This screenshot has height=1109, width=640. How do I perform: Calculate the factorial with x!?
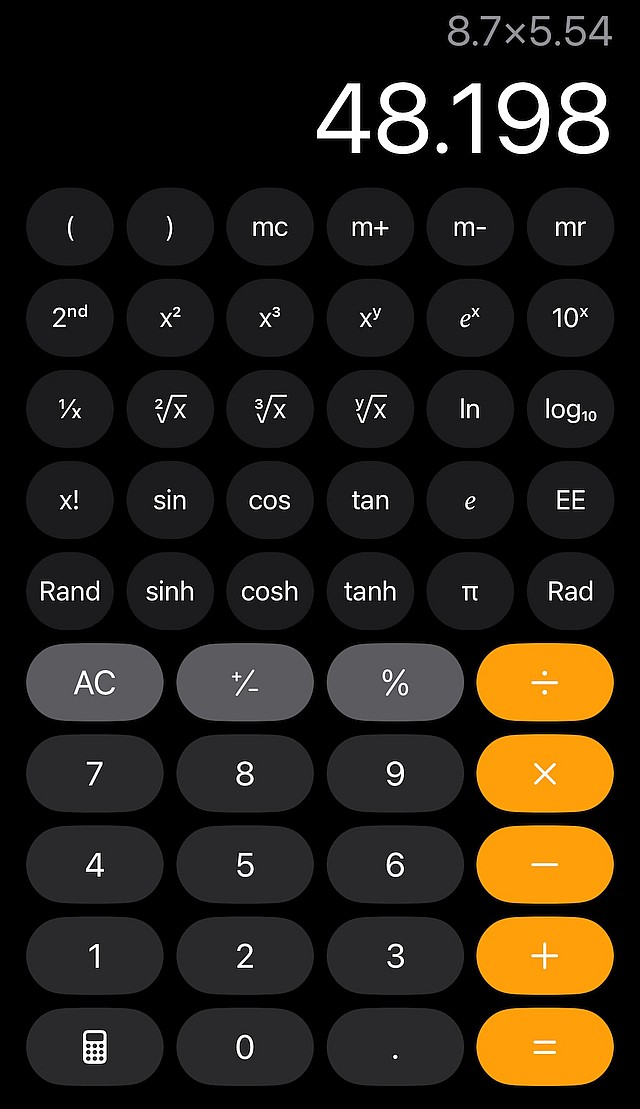click(x=70, y=500)
